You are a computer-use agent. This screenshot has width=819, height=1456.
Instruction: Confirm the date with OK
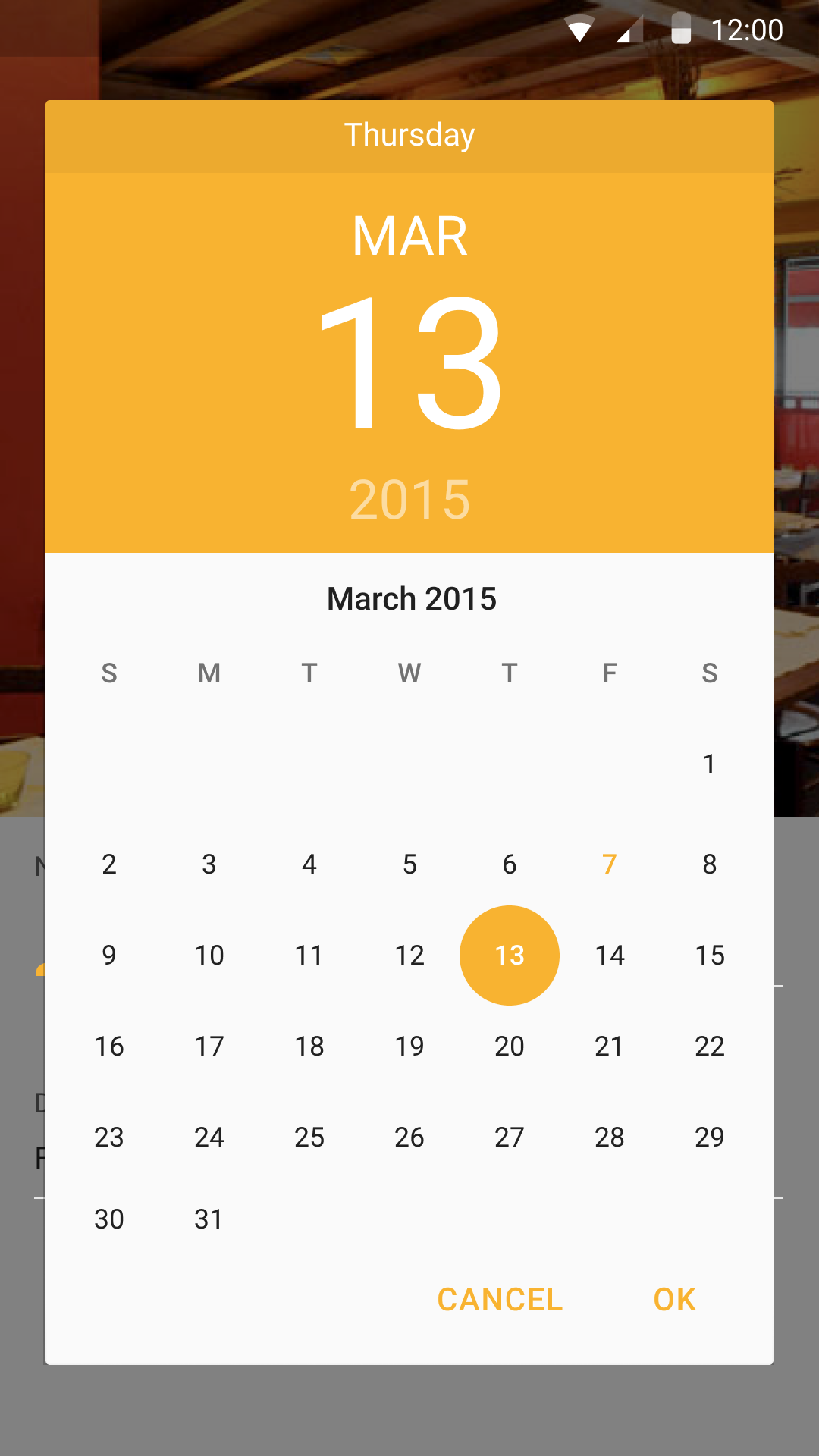(674, 1300)
